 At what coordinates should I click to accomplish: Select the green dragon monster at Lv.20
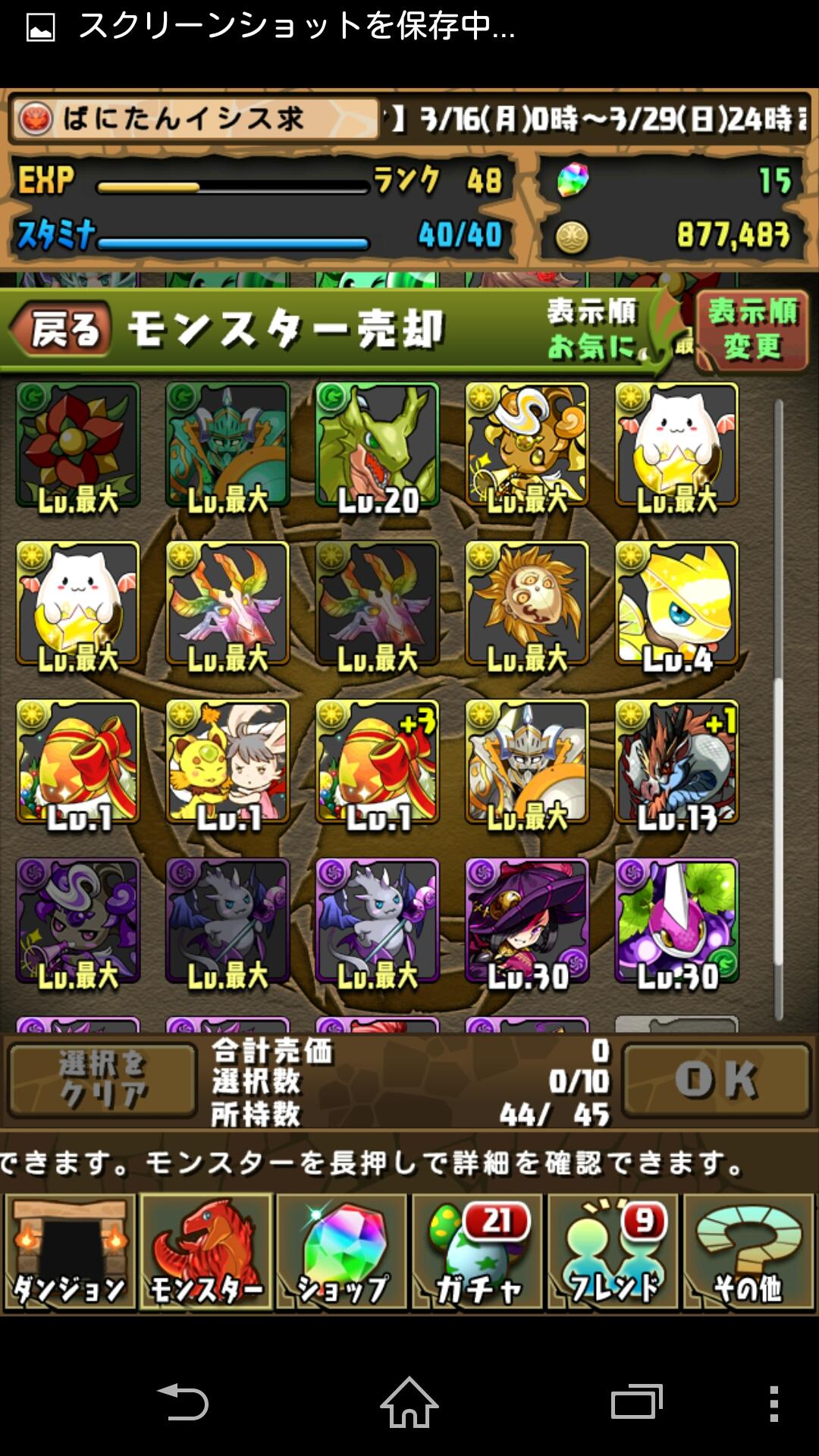[378, 446]
